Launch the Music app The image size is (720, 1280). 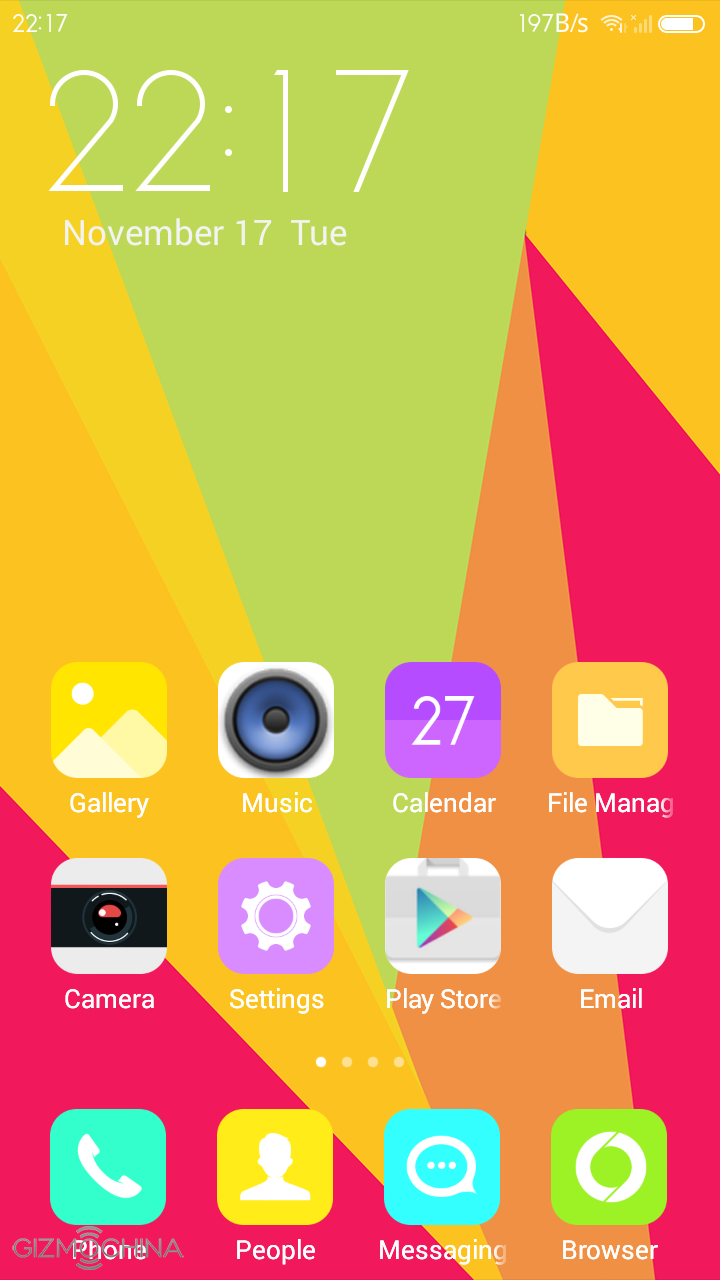tap(276, 720)
